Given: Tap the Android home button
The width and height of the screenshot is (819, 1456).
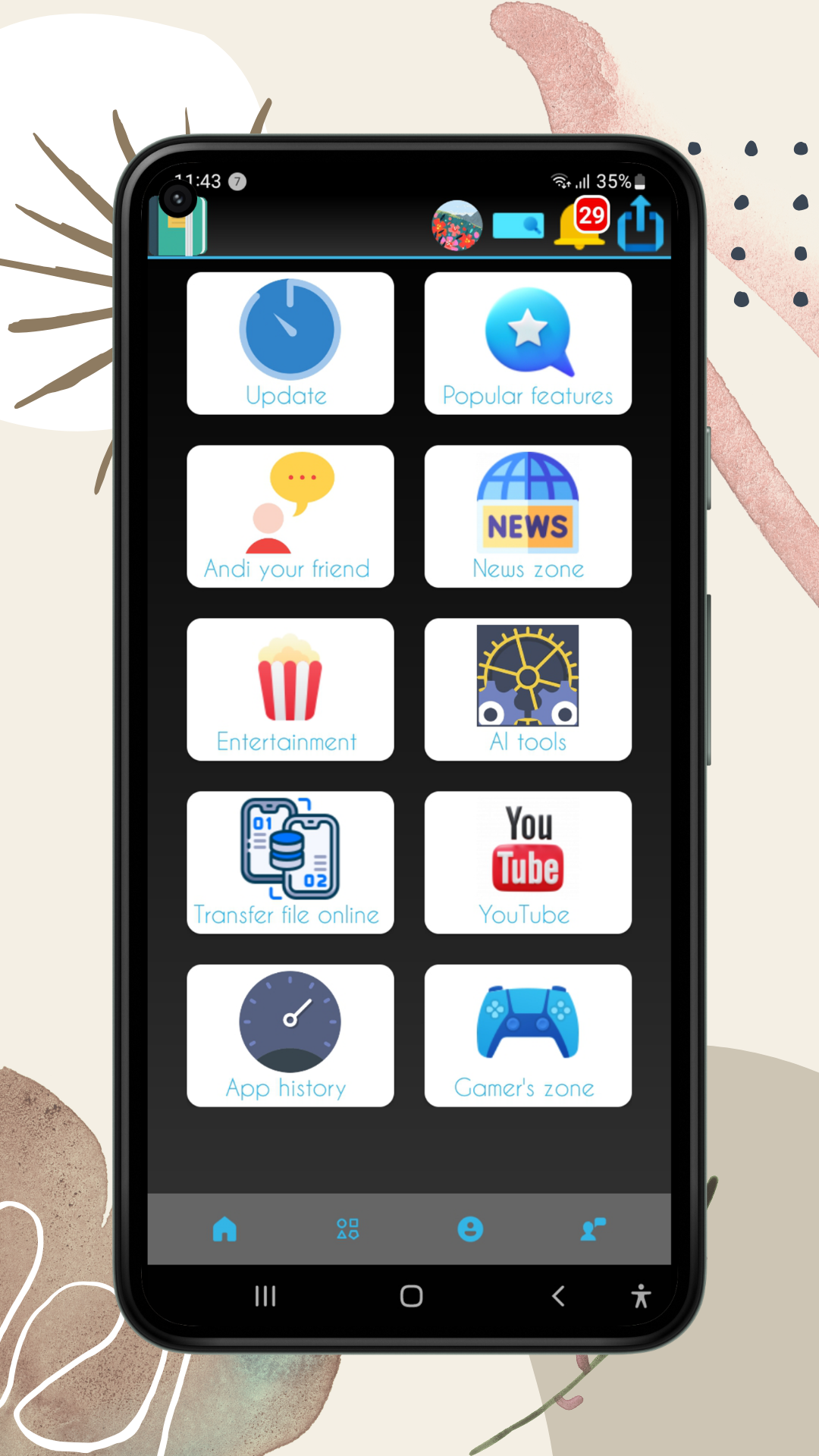Looking at the screenshot, I should coord(409,1297).
